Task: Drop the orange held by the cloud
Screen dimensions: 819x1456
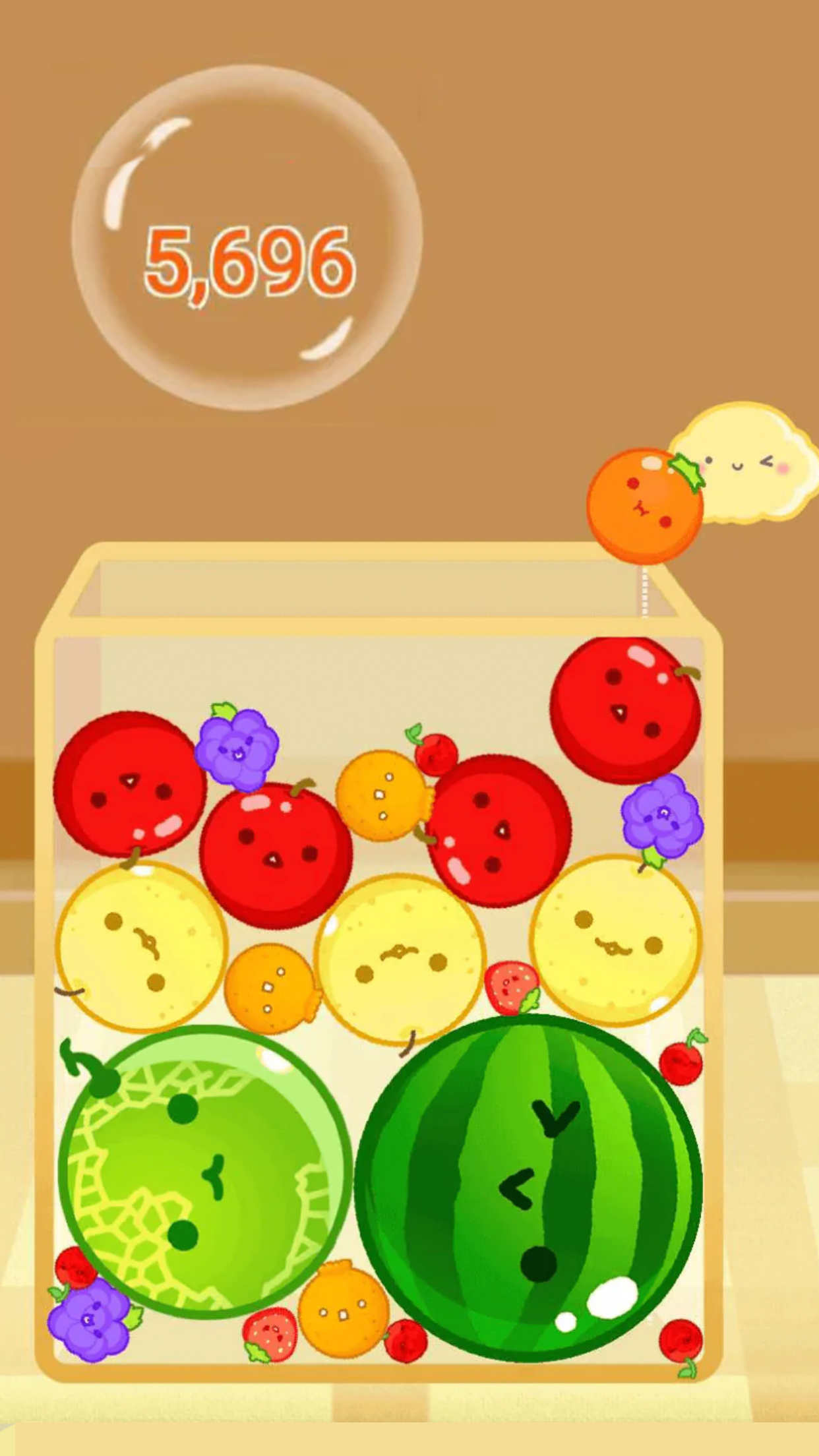Action: (x=644, y=506)
